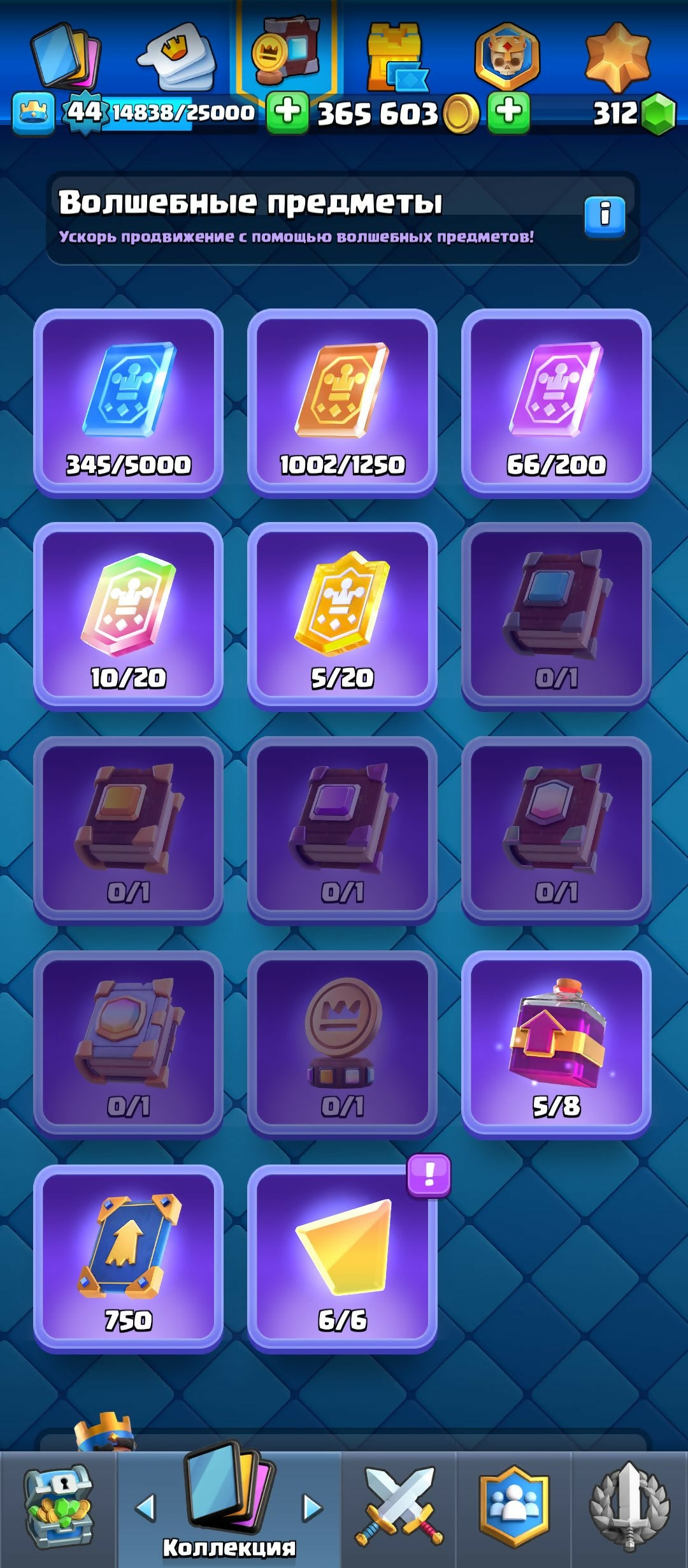Switch to the shop chest tab
This screenshot has height=1568, width=688.
tap(58, 1508)
